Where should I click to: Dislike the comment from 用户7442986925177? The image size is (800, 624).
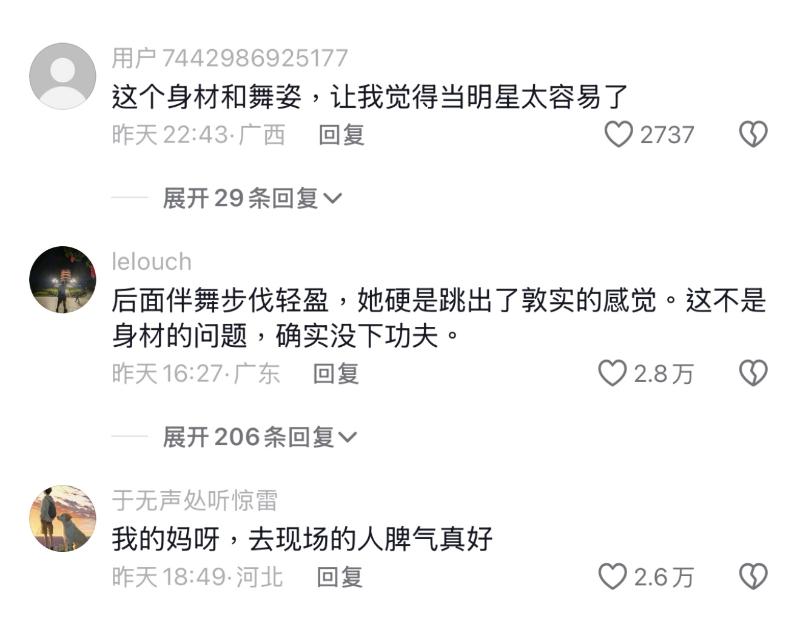(752, 134)
